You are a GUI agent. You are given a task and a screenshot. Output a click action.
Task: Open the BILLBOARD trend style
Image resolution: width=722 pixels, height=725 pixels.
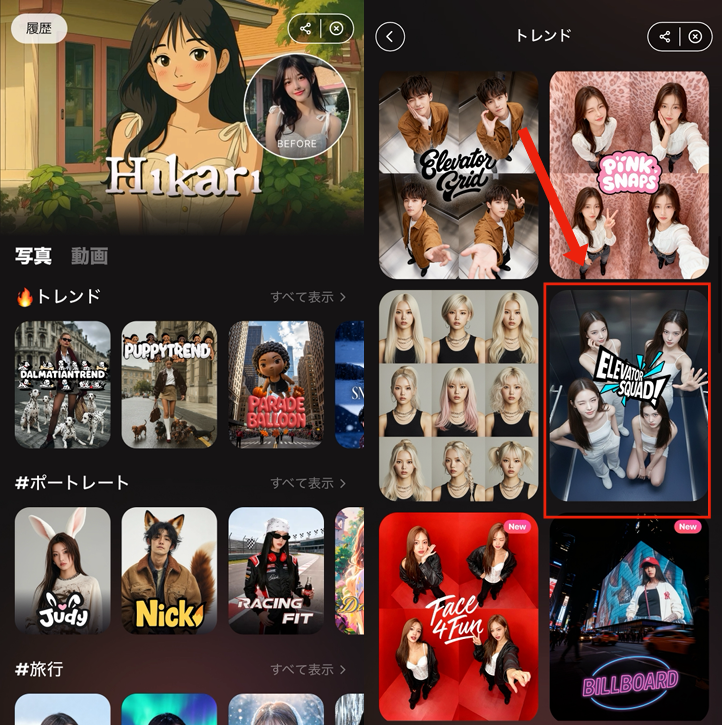[x=628, y=618]
